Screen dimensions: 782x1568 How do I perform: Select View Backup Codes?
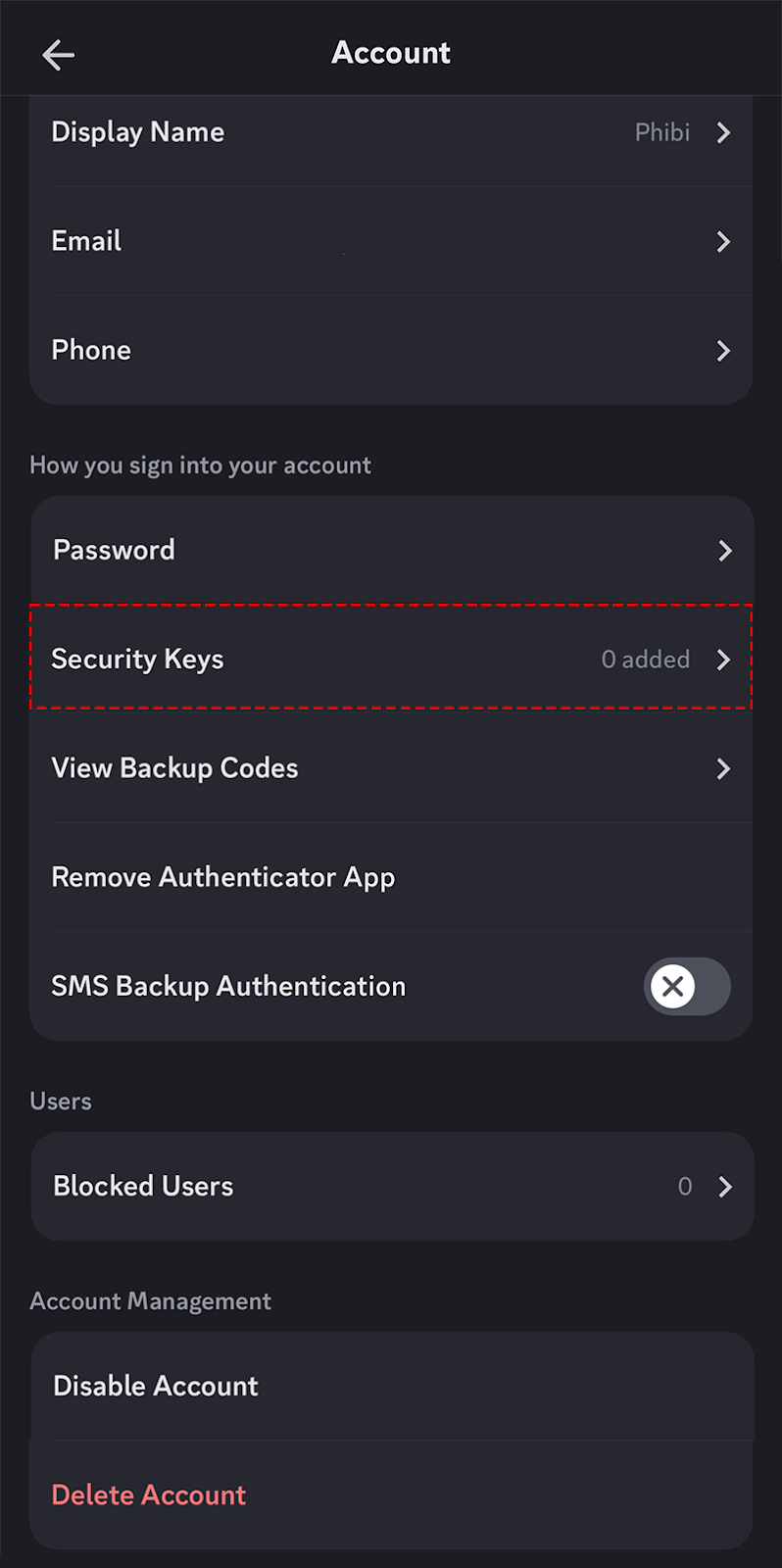(391, 768)
